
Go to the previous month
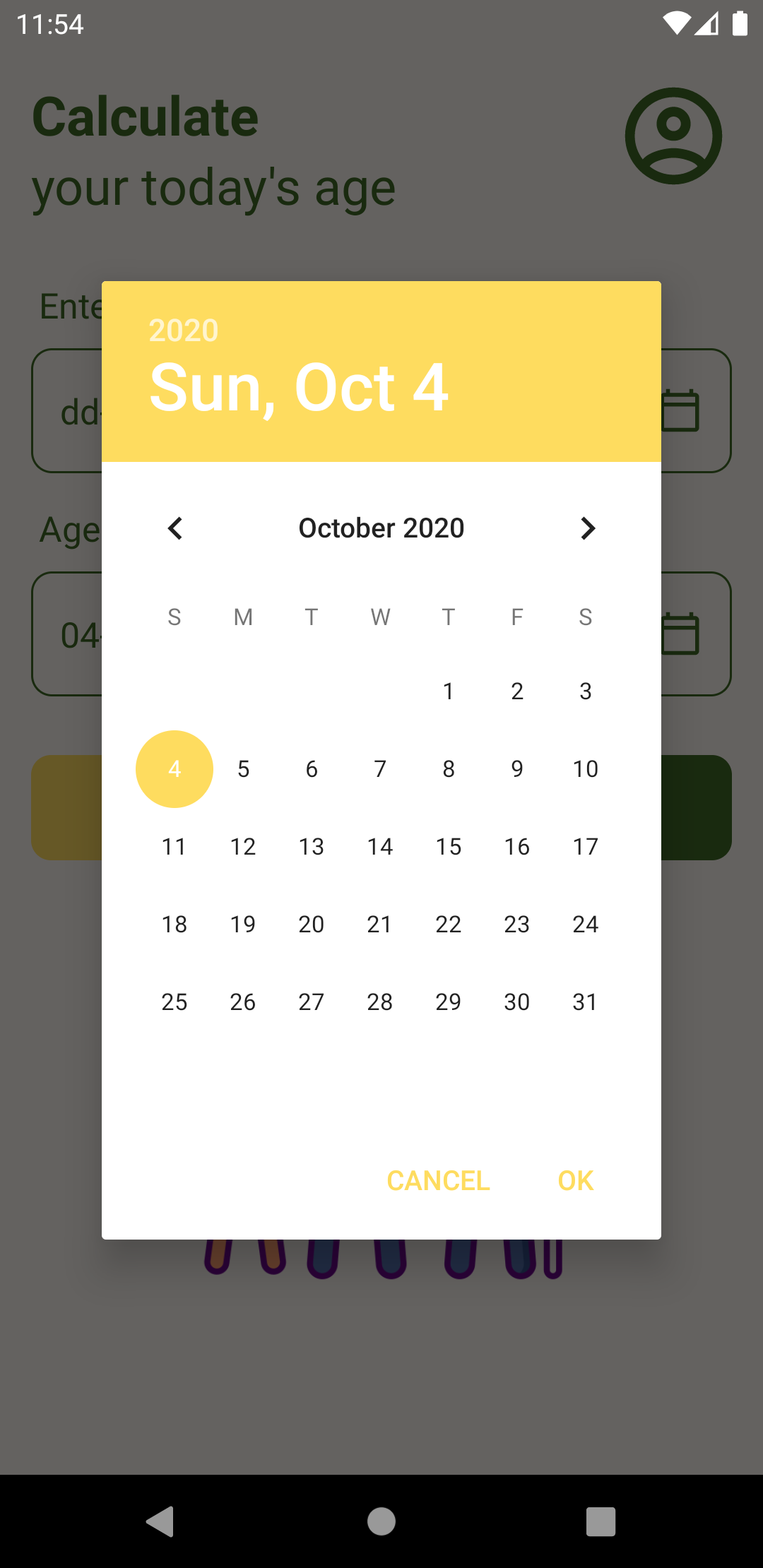[x=175, y=528]
